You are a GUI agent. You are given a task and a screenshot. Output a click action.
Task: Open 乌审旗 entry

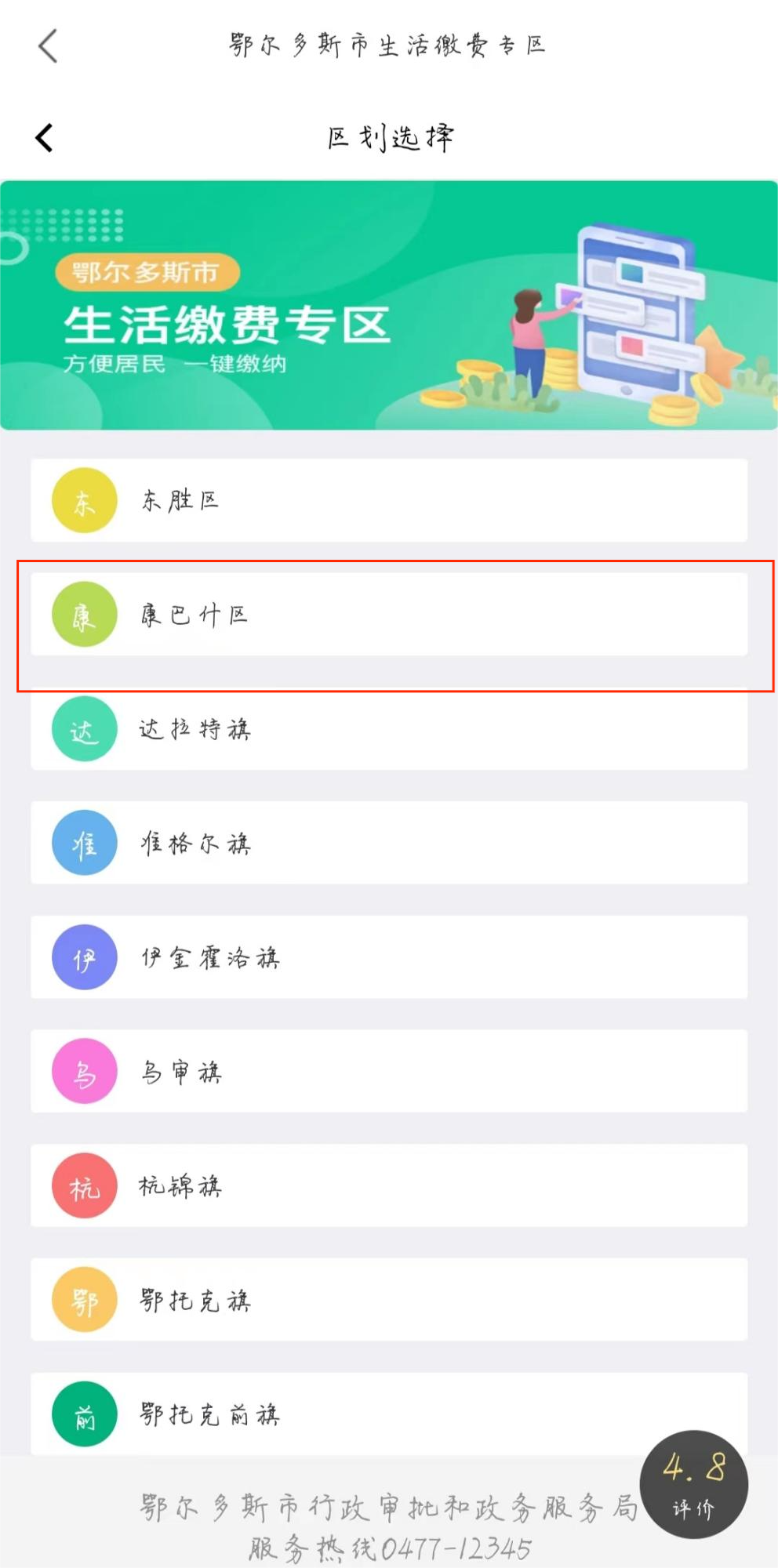(389, 1072)
